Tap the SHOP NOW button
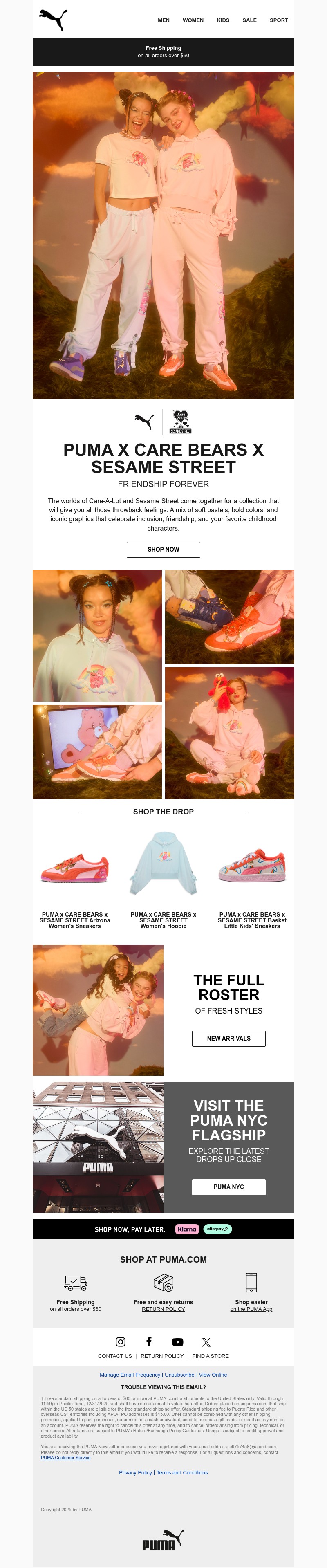This screenshot has width=327, height=1568. [163, 549]
